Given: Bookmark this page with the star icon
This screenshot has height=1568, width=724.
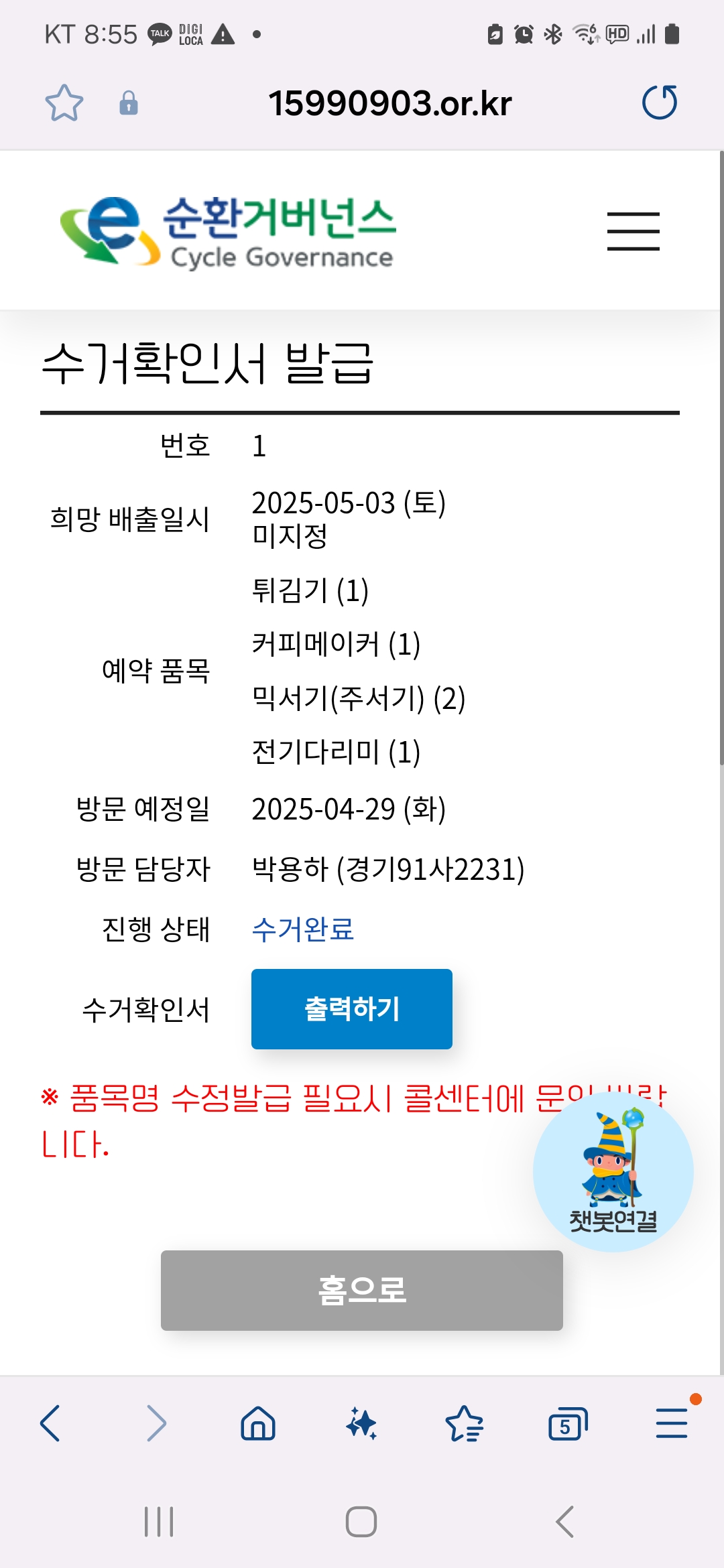Looking at the screenshot, I should click(64, 103).
